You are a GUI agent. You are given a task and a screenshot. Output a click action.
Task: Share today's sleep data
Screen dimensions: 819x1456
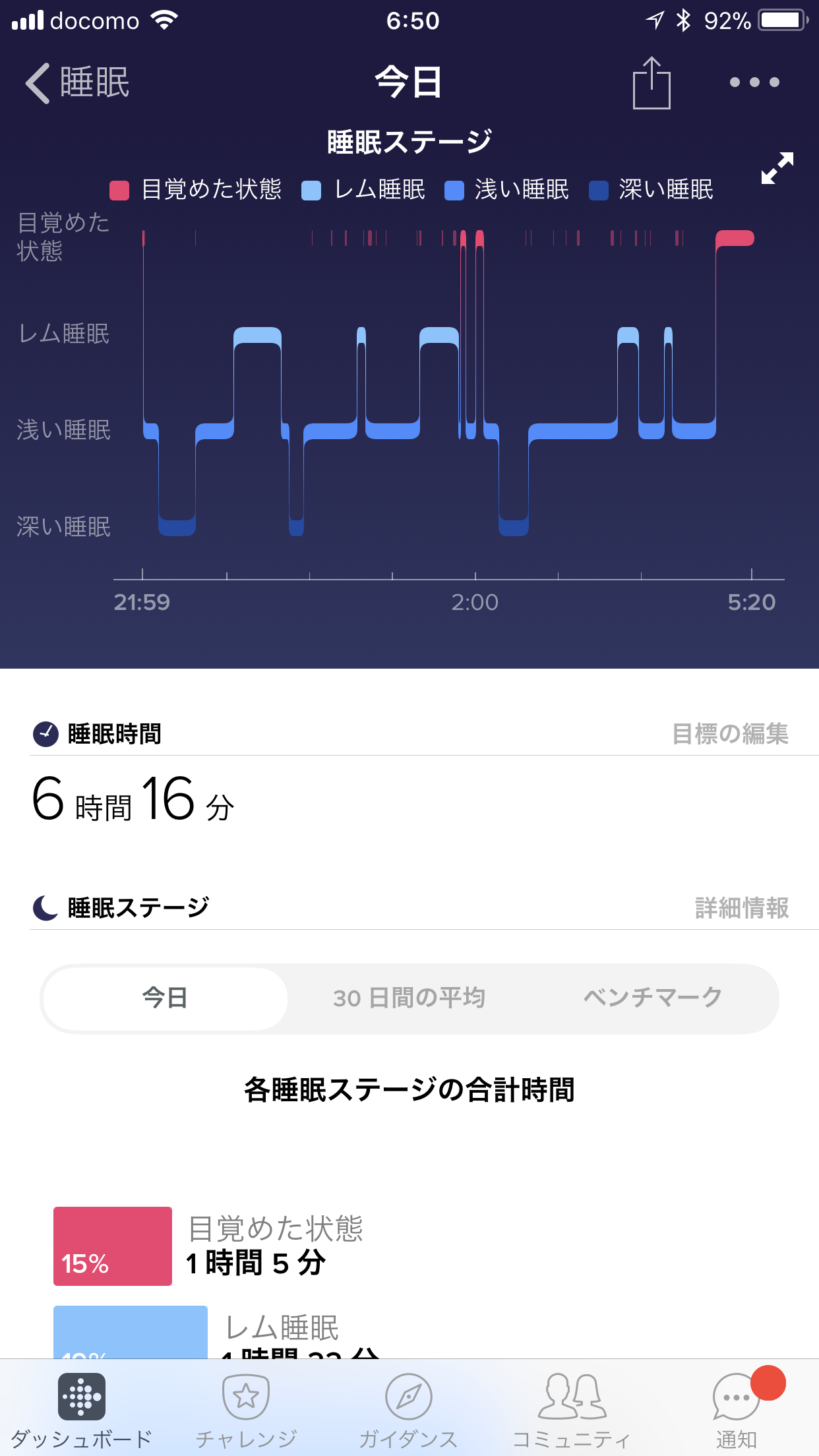[x=652, y=83]
